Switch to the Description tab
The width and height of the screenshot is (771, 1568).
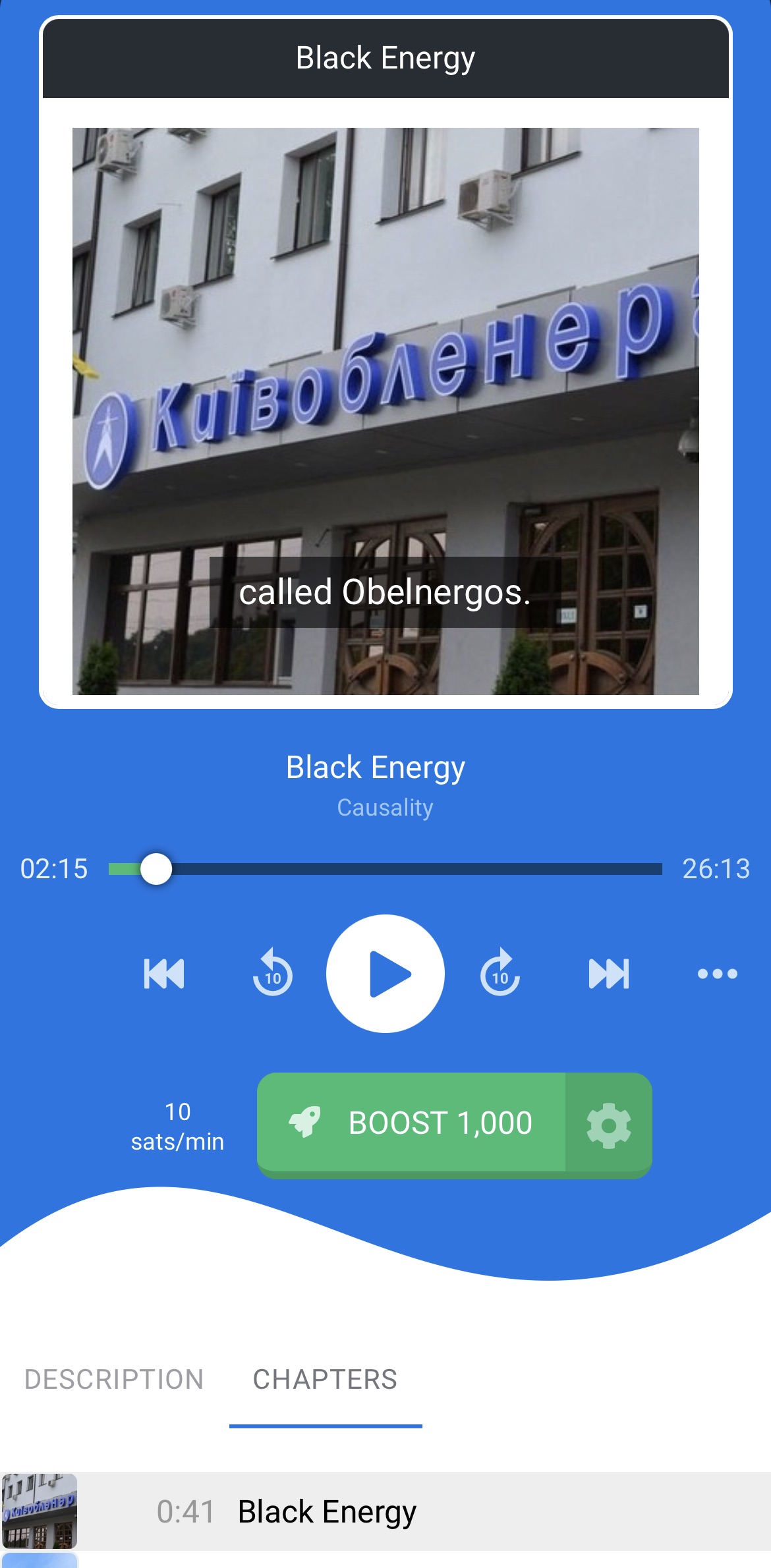pos(114,1379)
